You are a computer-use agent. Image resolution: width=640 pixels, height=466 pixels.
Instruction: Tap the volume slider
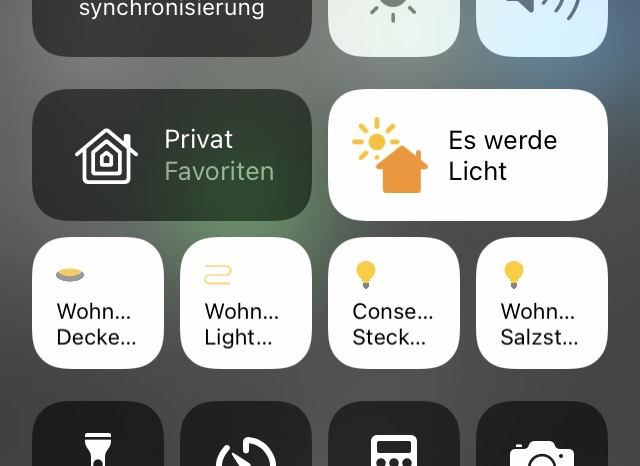coord(541,25)
